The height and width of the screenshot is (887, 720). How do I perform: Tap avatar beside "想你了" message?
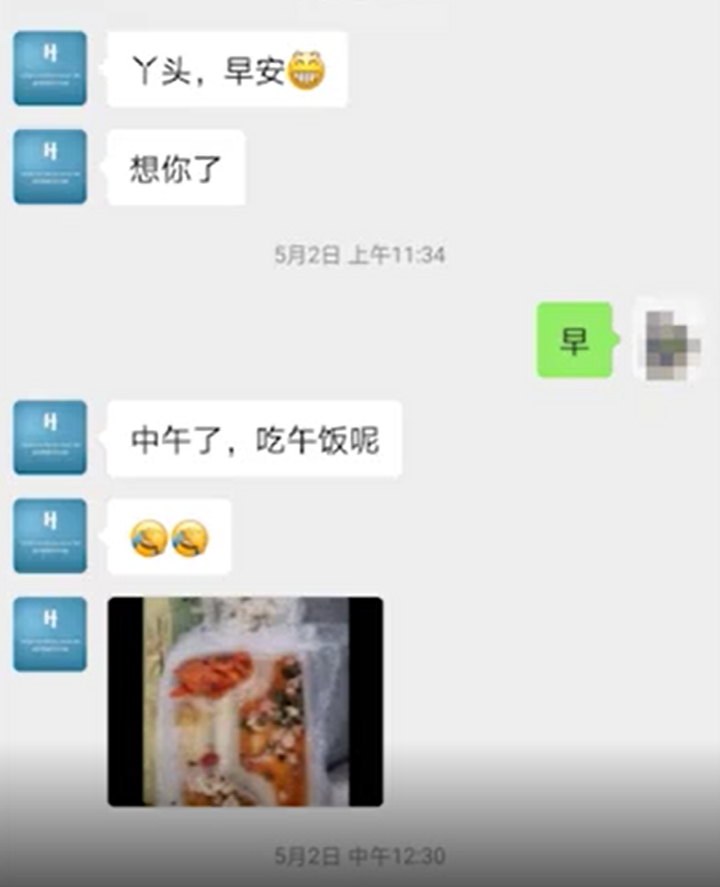click(50, 166)
